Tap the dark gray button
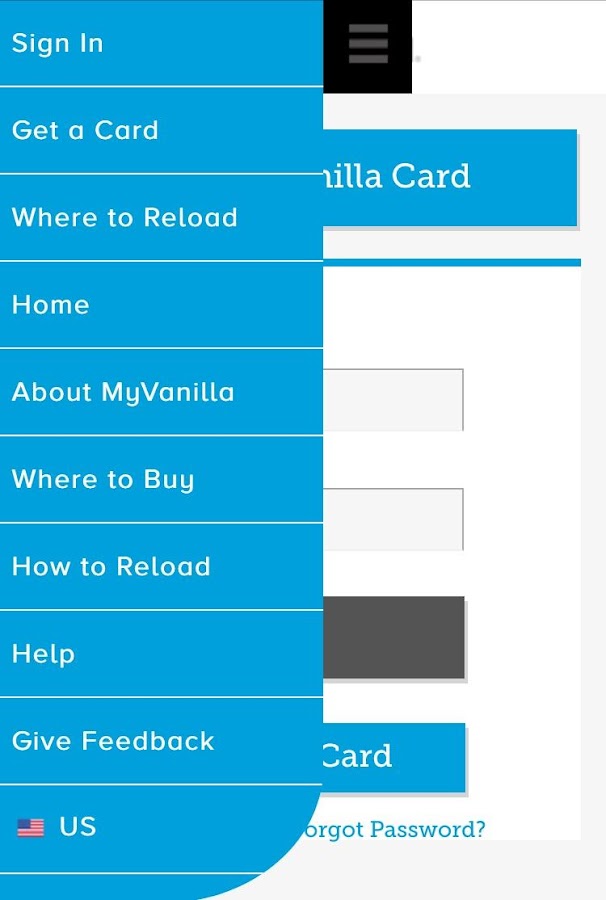 click(394, 638)
